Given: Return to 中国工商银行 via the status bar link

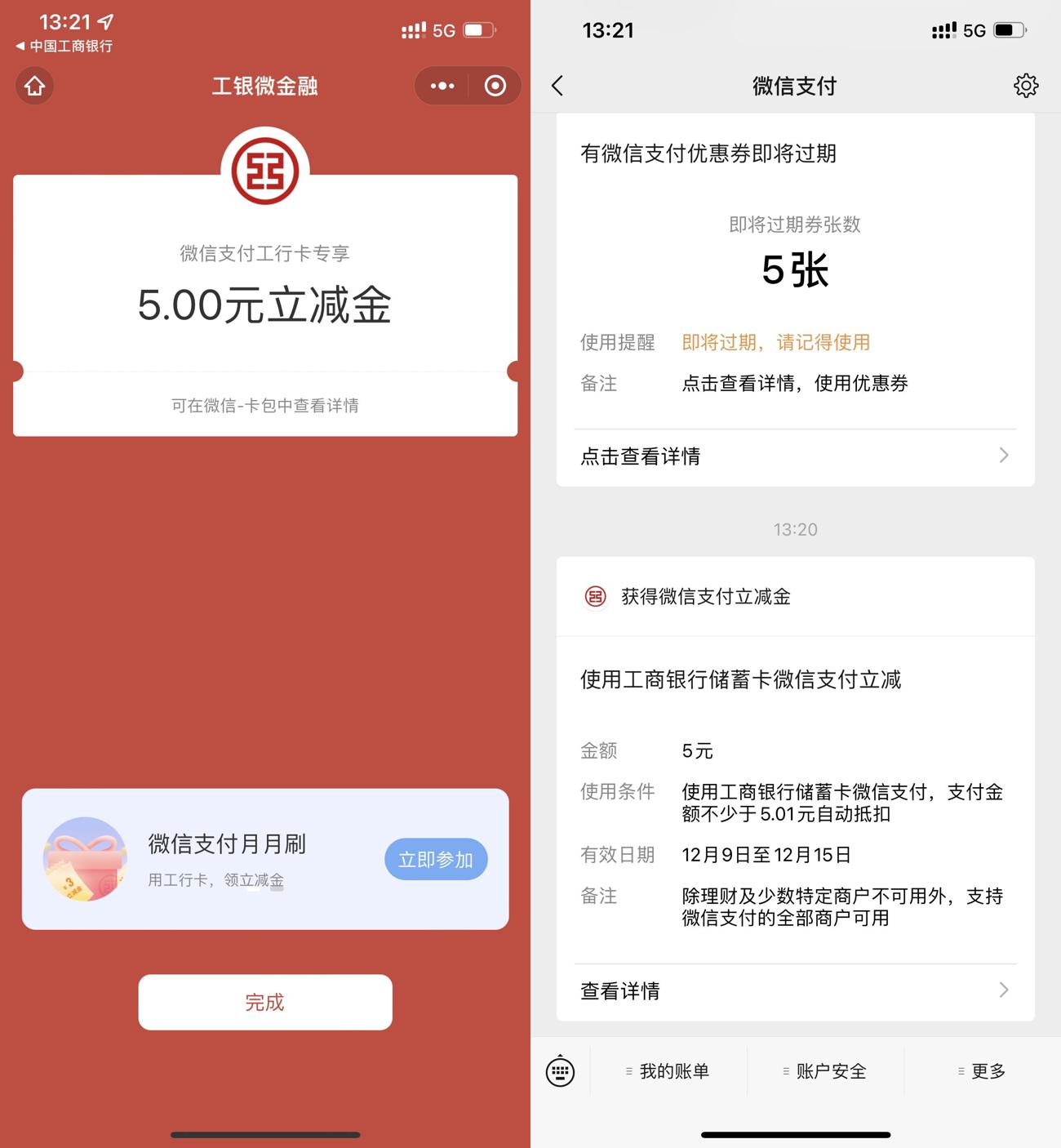Looking at the screenshot, I should [x=64, y=47].
